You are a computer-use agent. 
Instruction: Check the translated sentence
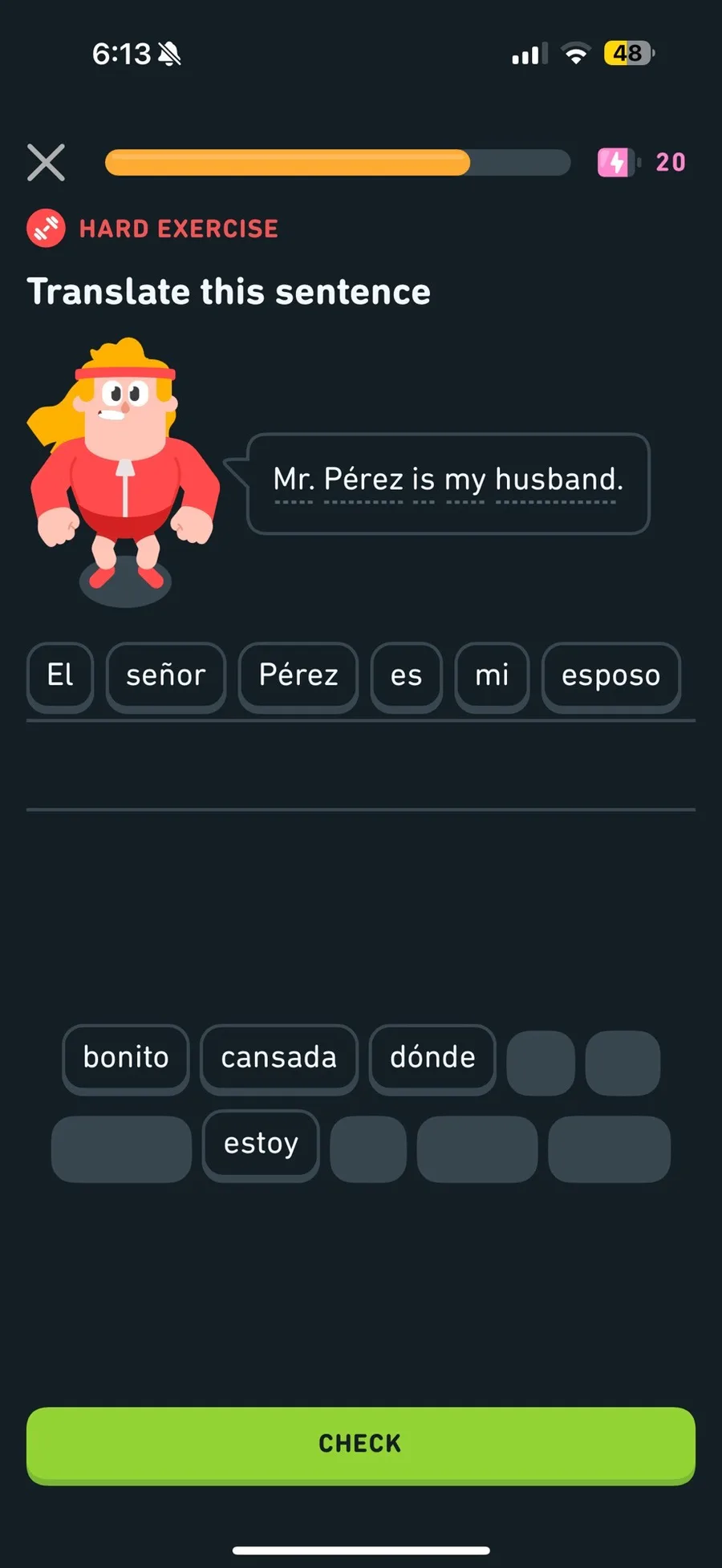point(360,1444)
